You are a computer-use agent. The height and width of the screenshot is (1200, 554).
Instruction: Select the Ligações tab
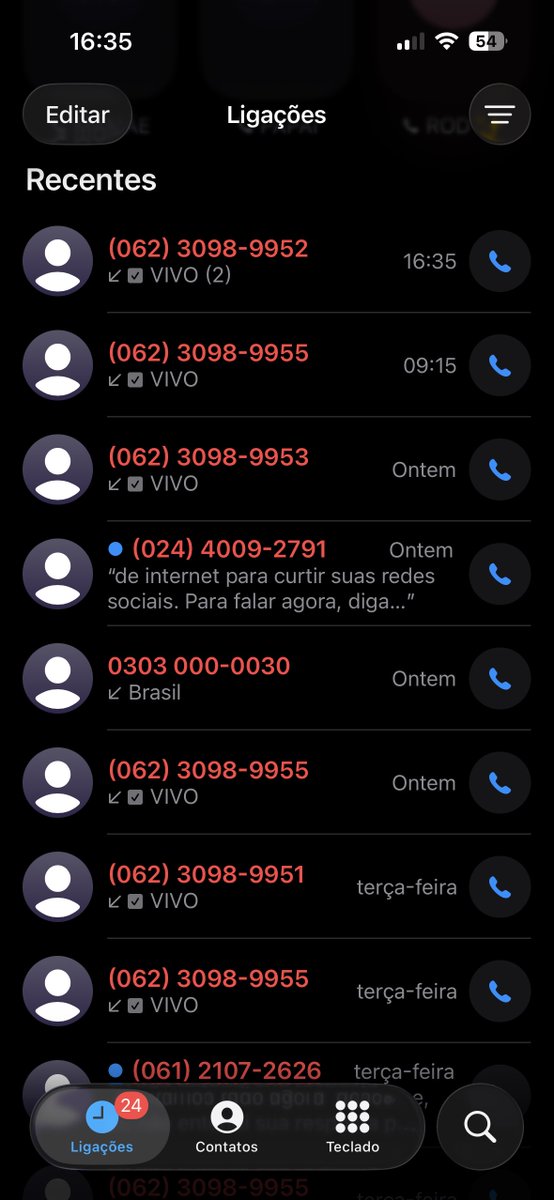[x=102, y=1127]
